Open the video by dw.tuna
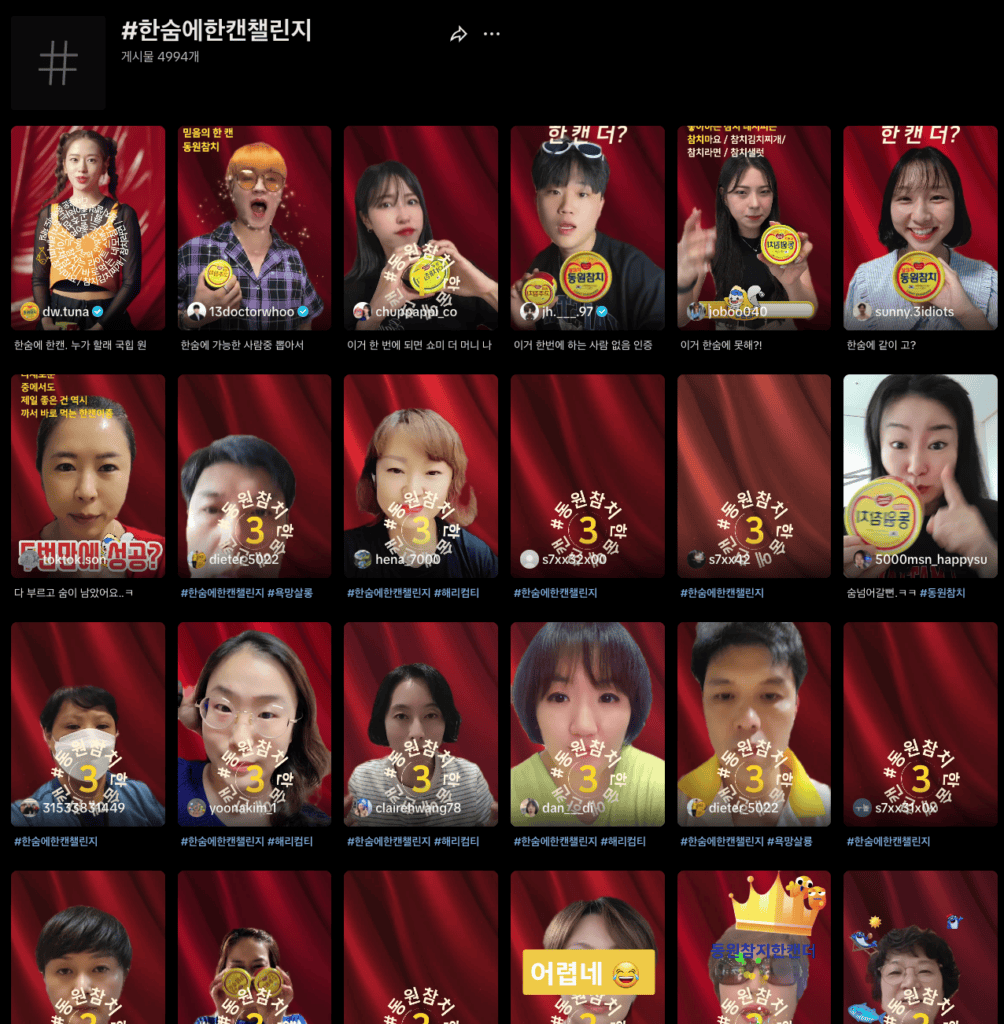This screenshot has width=1004, height=1024. tap(88, 227)
